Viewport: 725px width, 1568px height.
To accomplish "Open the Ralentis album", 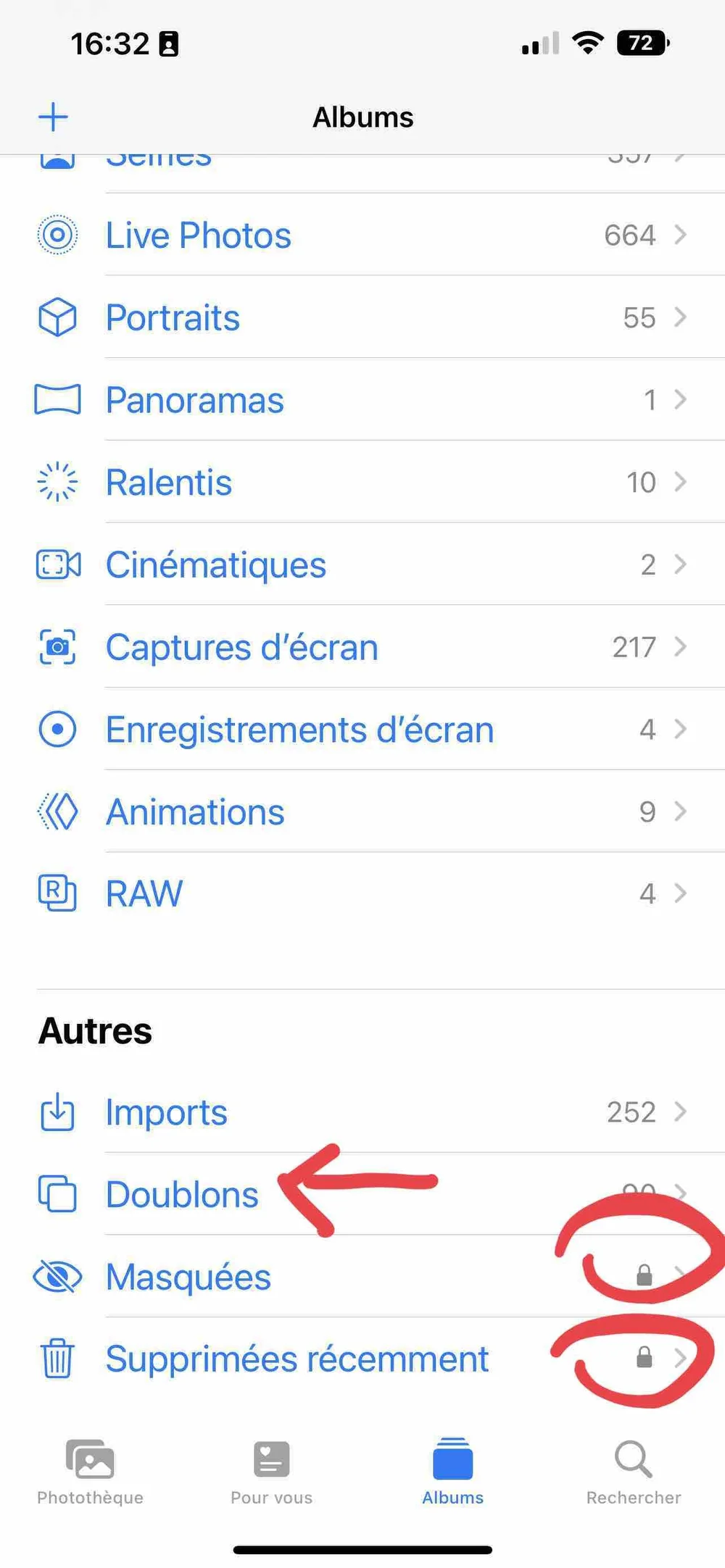I will coord(168,483).
